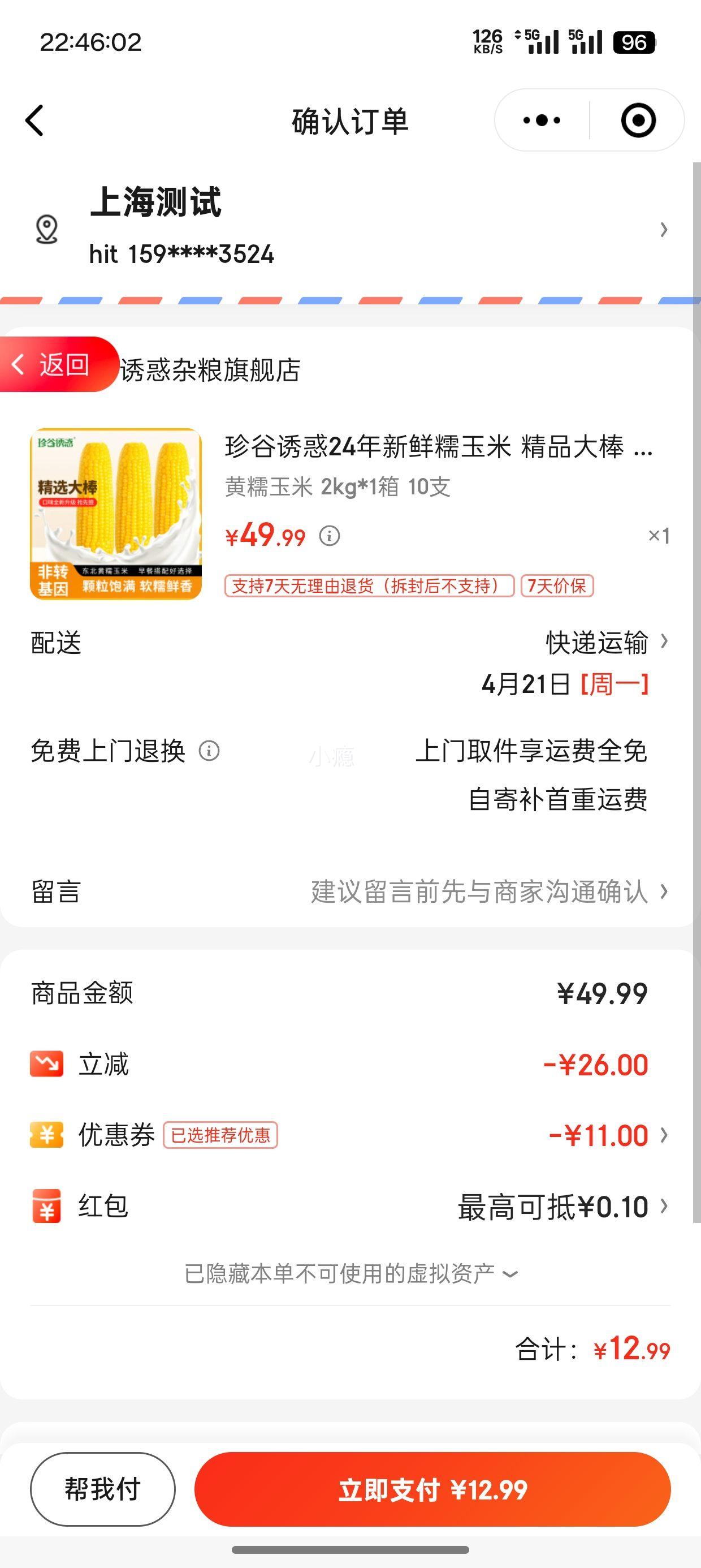Tap the info icon next to ¥49.99 price
The image size is (701, 1568).
point(329,536)
